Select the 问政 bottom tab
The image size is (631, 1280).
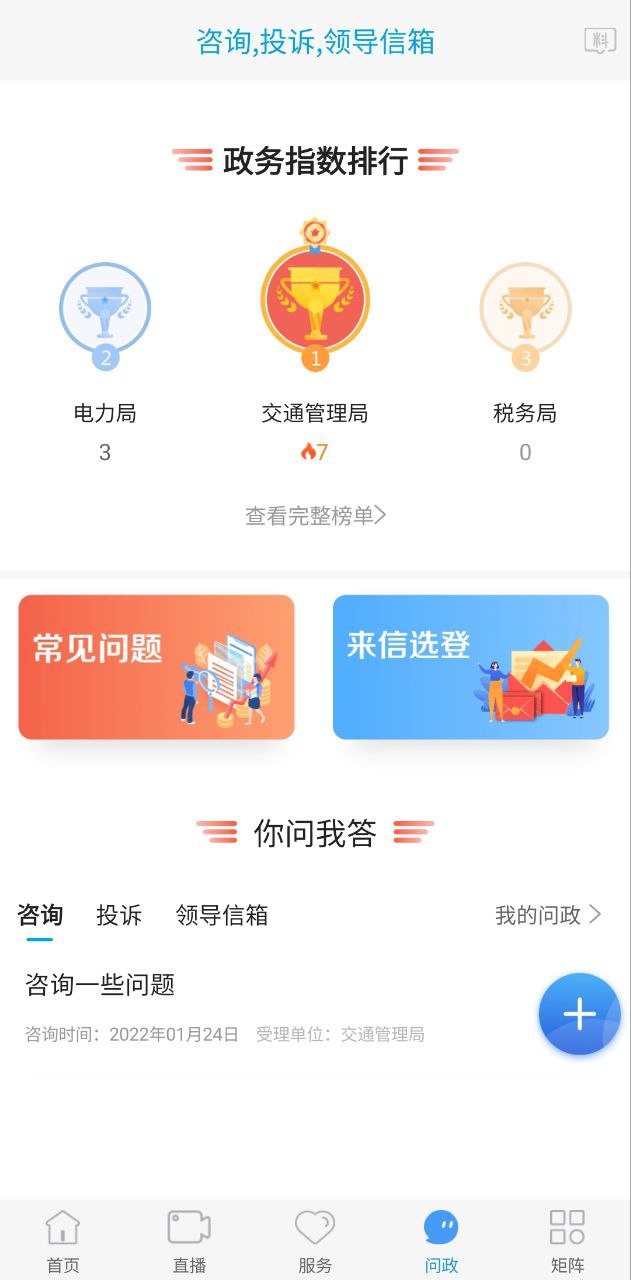point(441,1240)
